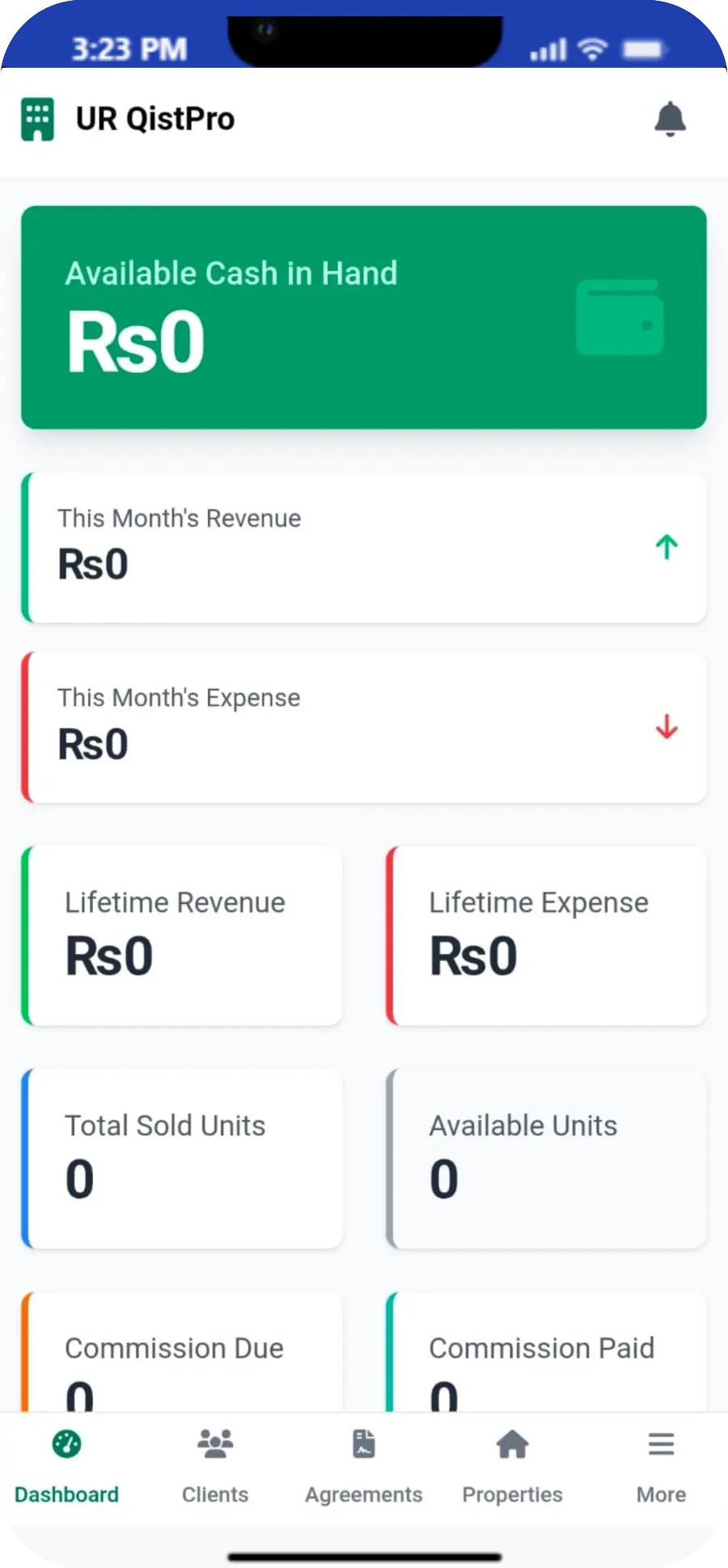Image resolution: width=728 pixels, height=1568 pixels.
Task: Click the wallet icon on the cash card
Action: coord(619,318)
